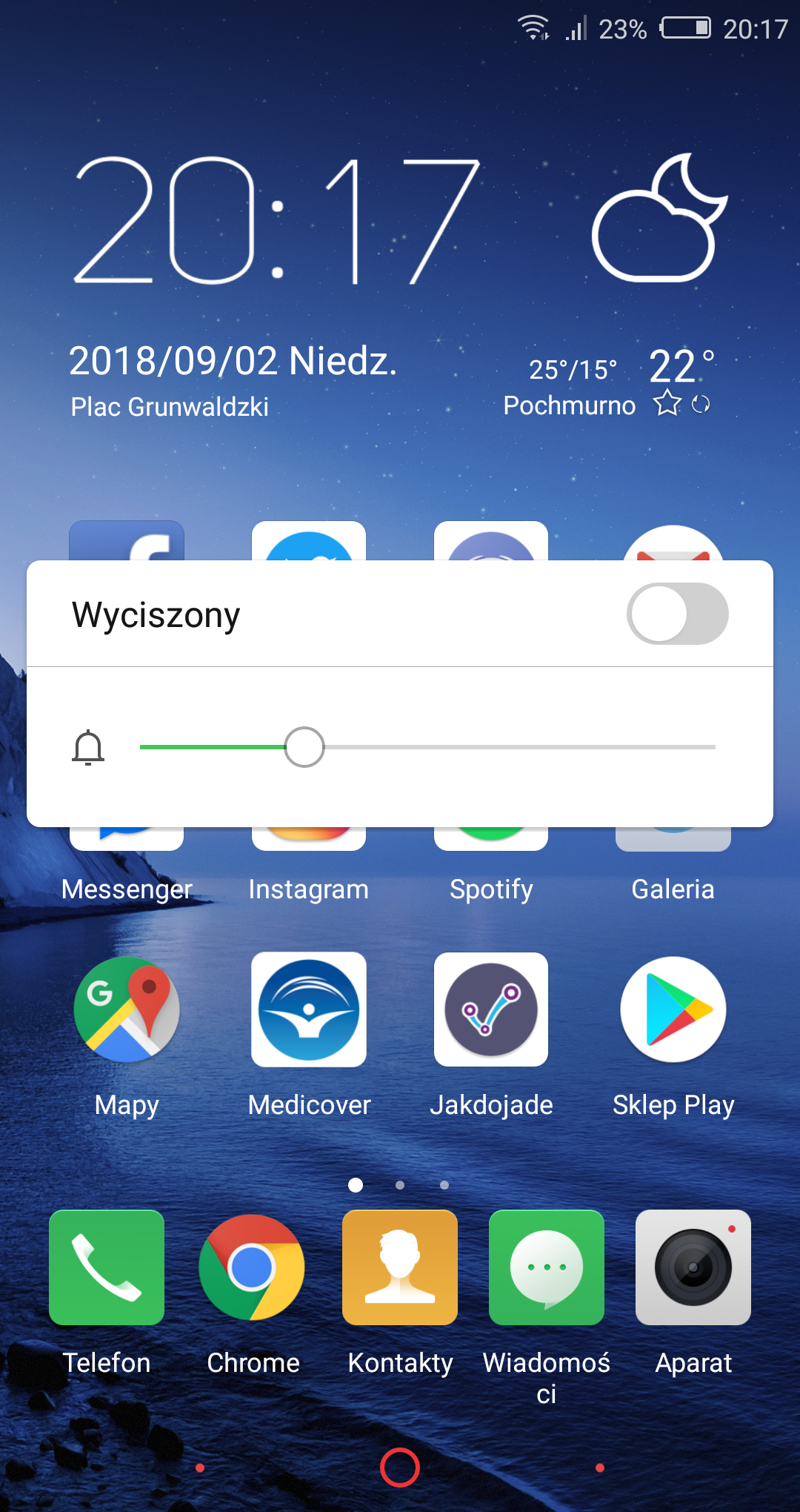Open the Mapy app
Screen dimensions: 800x1512
pyautogui.click(x=127, y=1009)
